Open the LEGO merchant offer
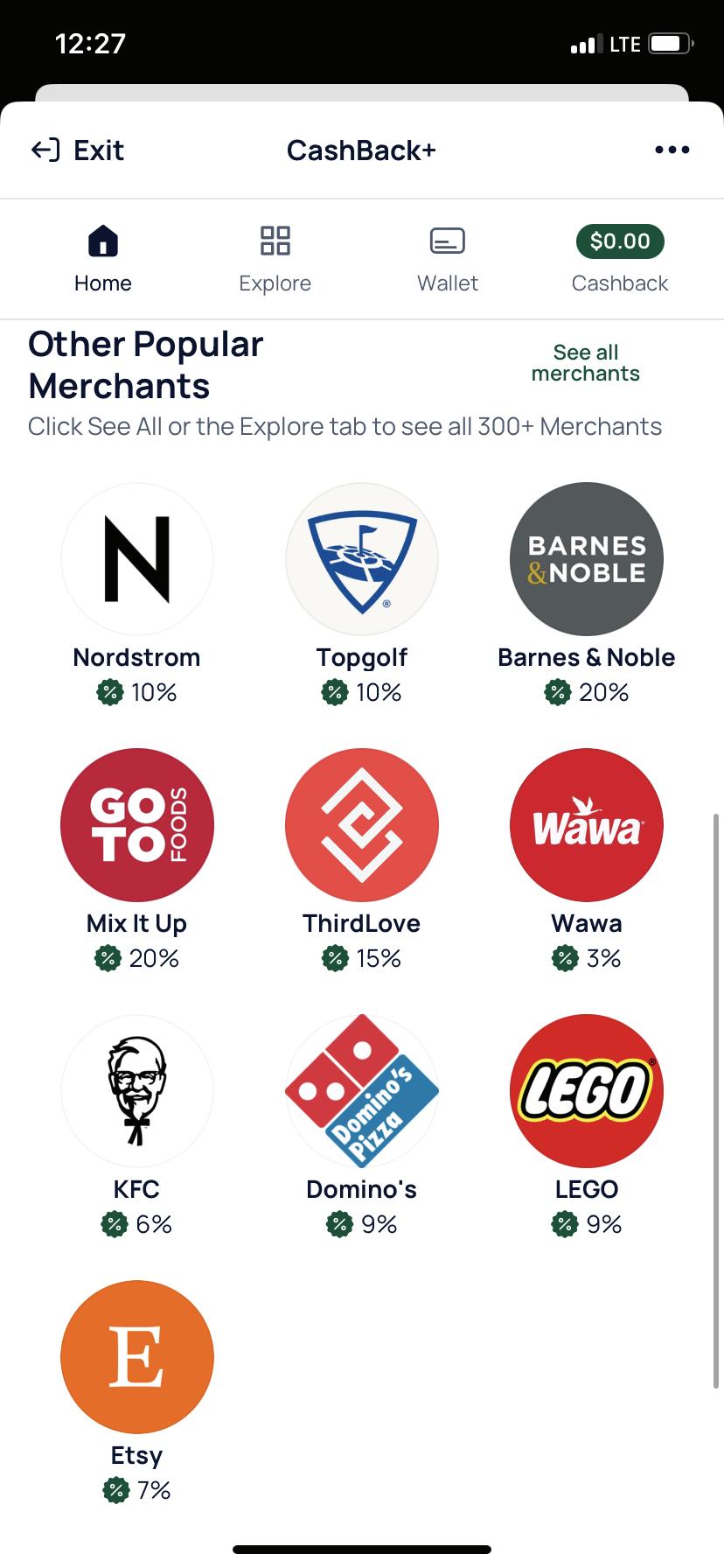Image resolution: width=724 pixels, height=1568 pixels. [x=586, y=1091]
